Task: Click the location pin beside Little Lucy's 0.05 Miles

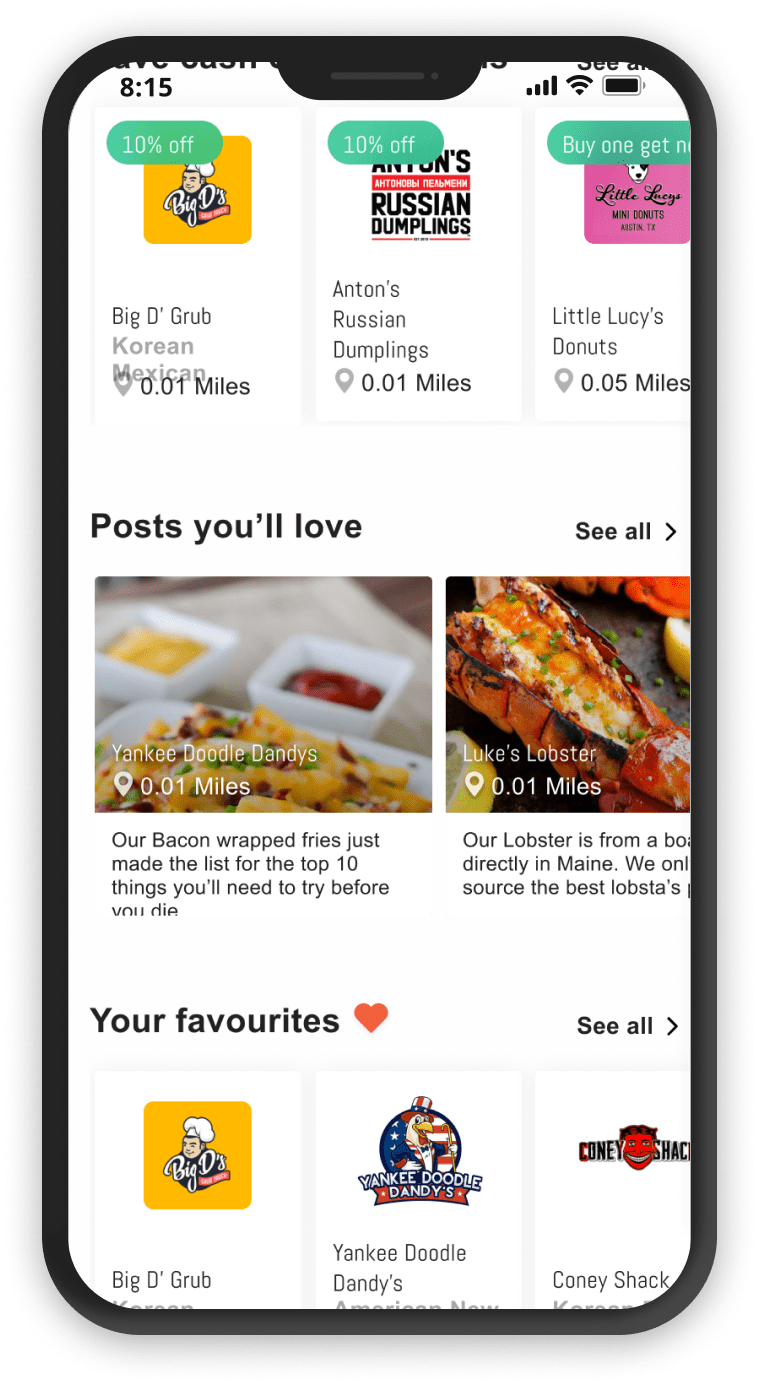Action: (x=563, y=381)
